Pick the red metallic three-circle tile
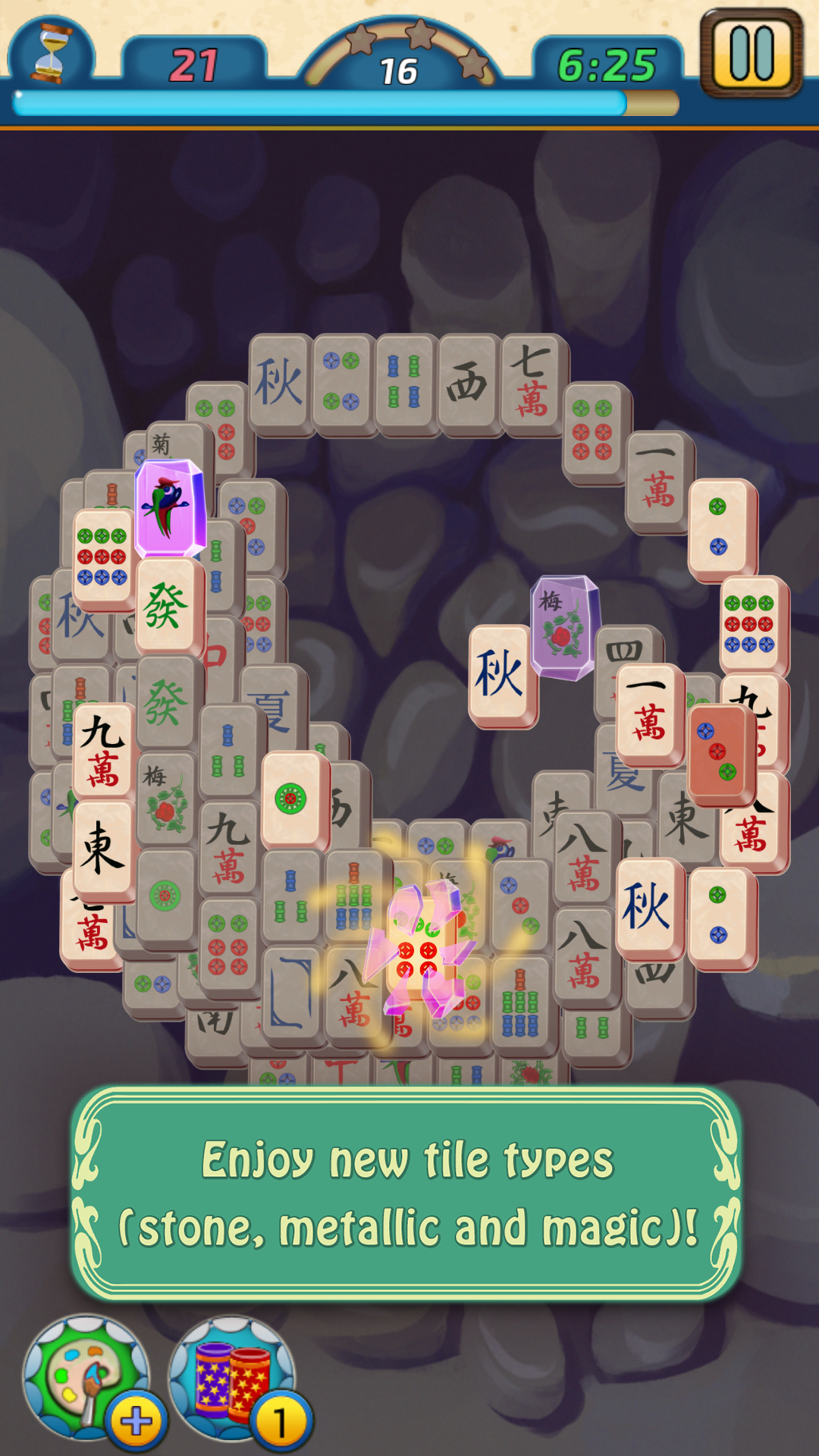This screenshot has width=819, height=1456. [719, 752]
